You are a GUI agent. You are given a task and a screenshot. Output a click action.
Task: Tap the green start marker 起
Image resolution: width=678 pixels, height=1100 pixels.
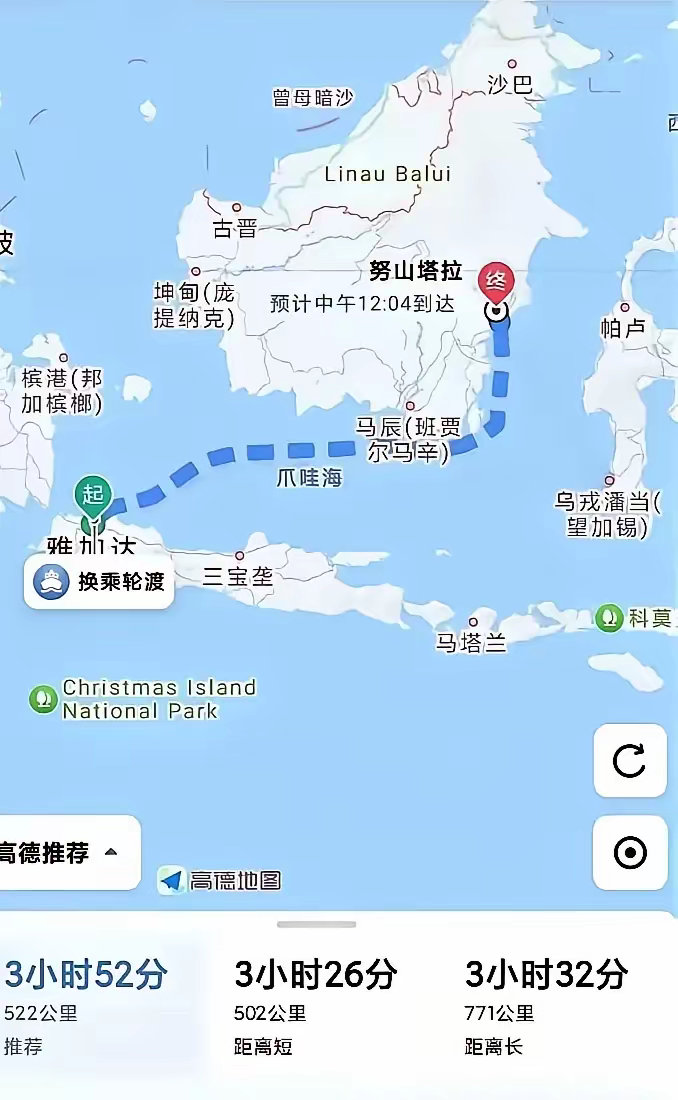93,497
